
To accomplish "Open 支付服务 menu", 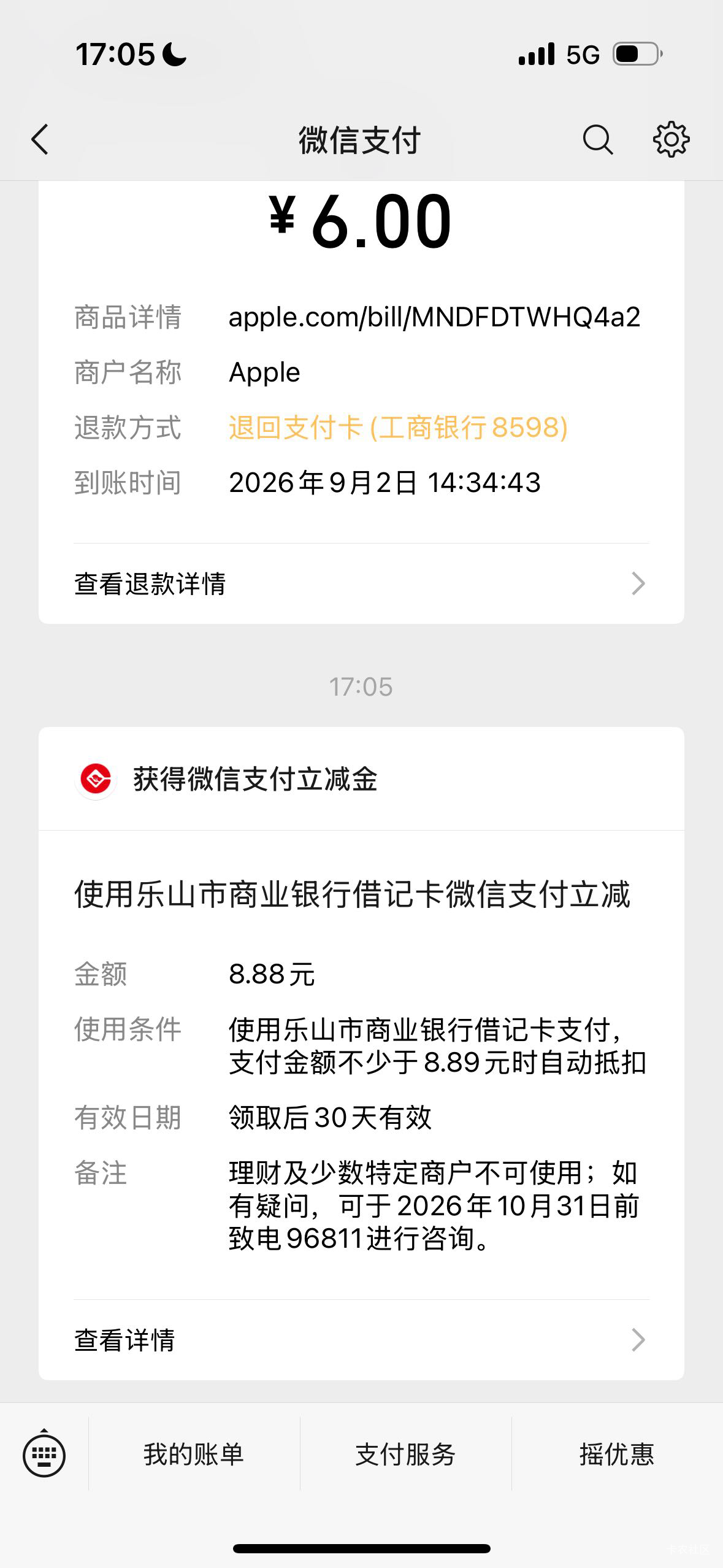I will (405, 1454).
